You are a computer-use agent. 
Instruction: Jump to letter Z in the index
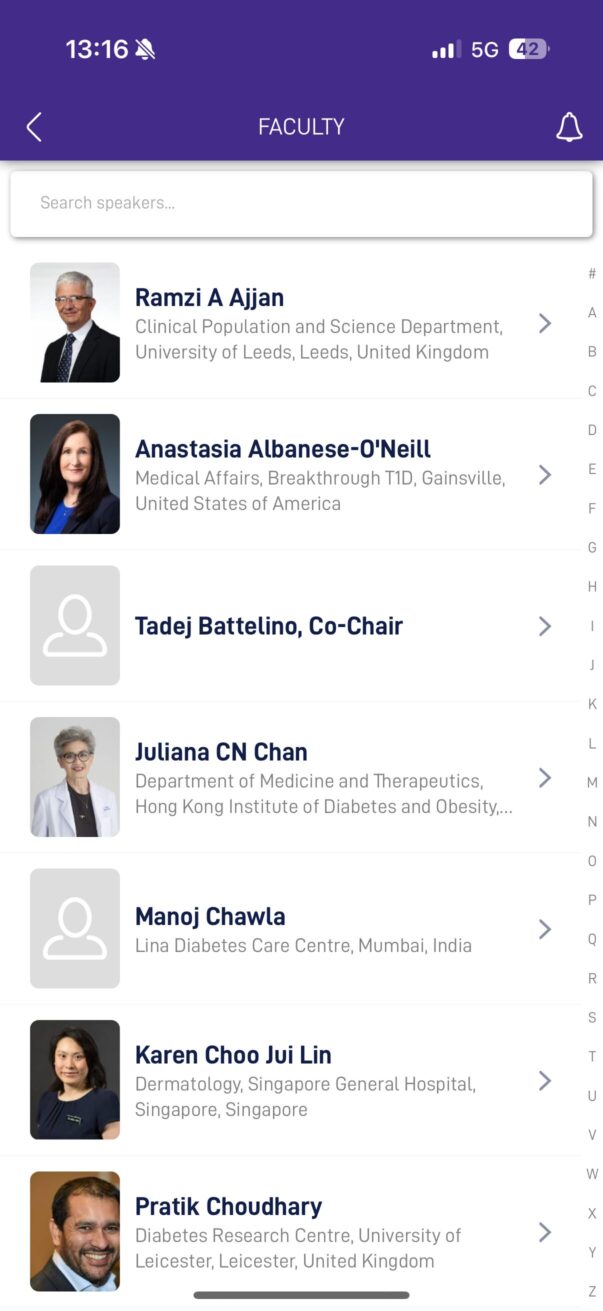[x=592, y=1291]
